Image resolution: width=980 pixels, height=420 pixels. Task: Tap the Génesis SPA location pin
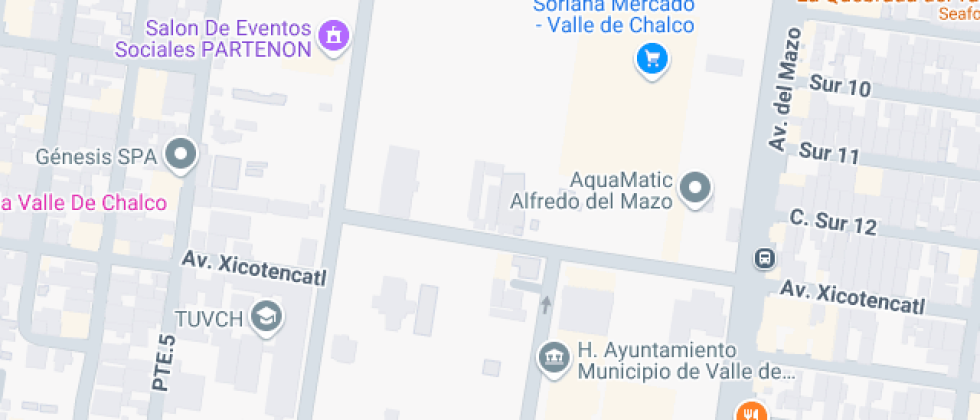pyautogui.click(x=181, y=155)
